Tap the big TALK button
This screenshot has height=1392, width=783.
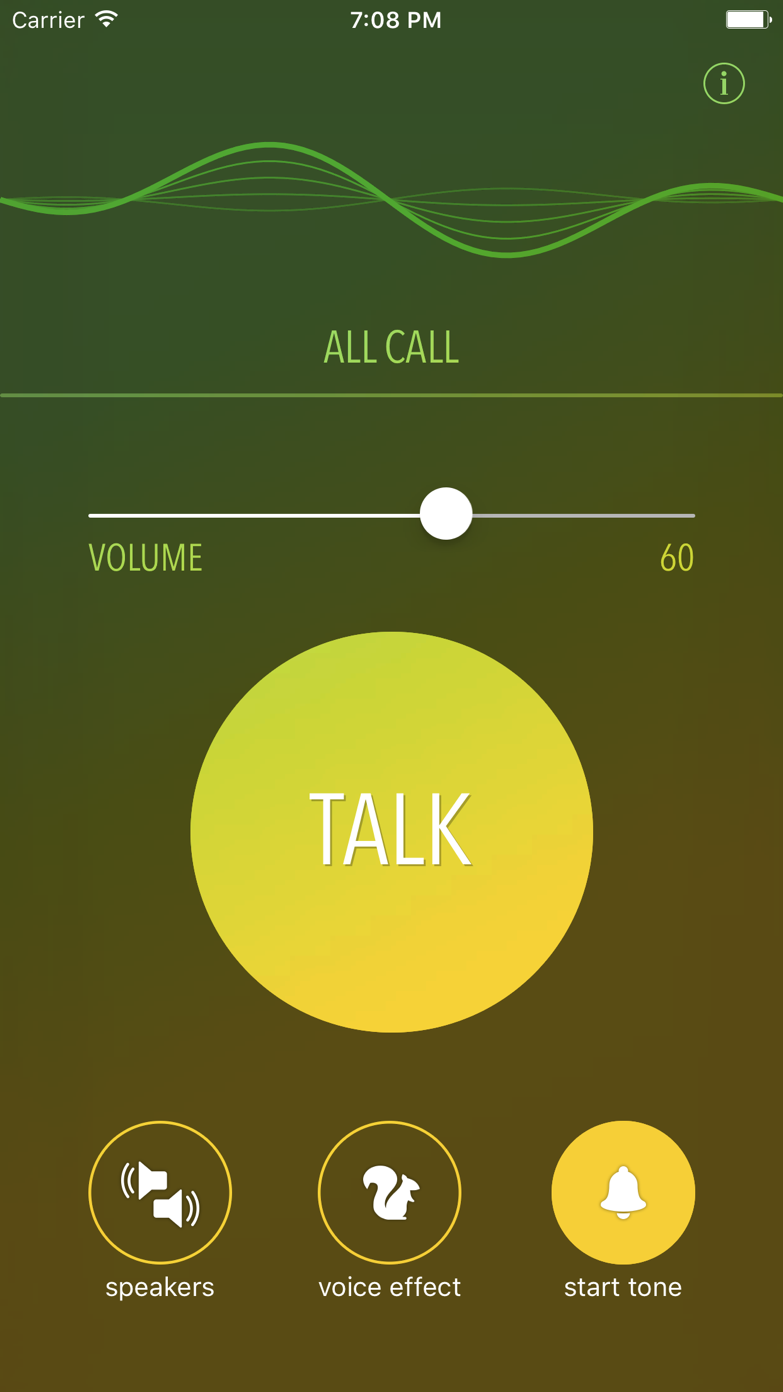(x=391, y=832)
